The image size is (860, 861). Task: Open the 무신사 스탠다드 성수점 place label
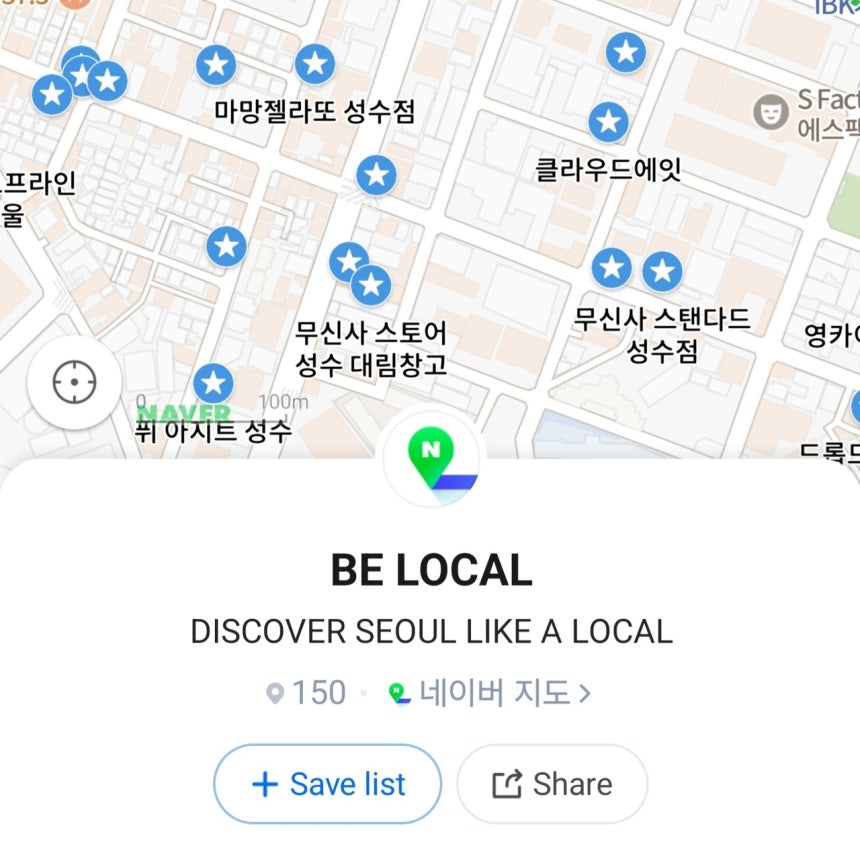pos(661,335)
